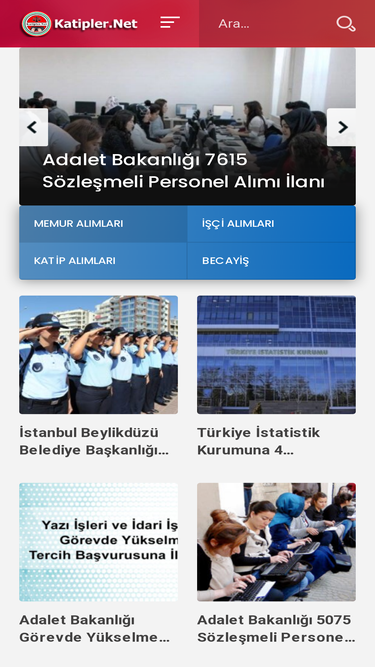Tap the Ara search field
Viewport: 375px width, 667px height.
pos(272,23)
